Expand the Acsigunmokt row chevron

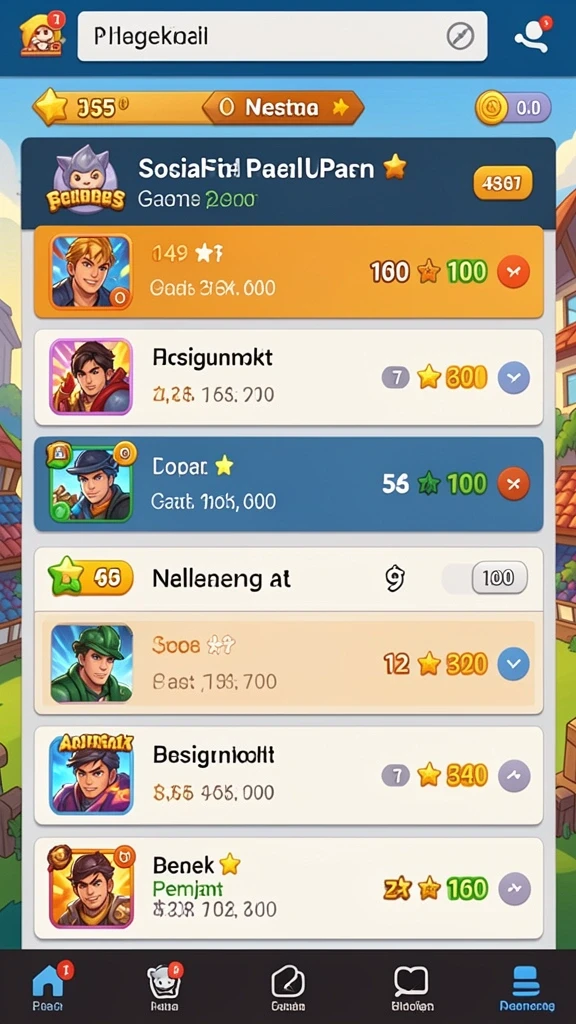(x=513, y=377)
